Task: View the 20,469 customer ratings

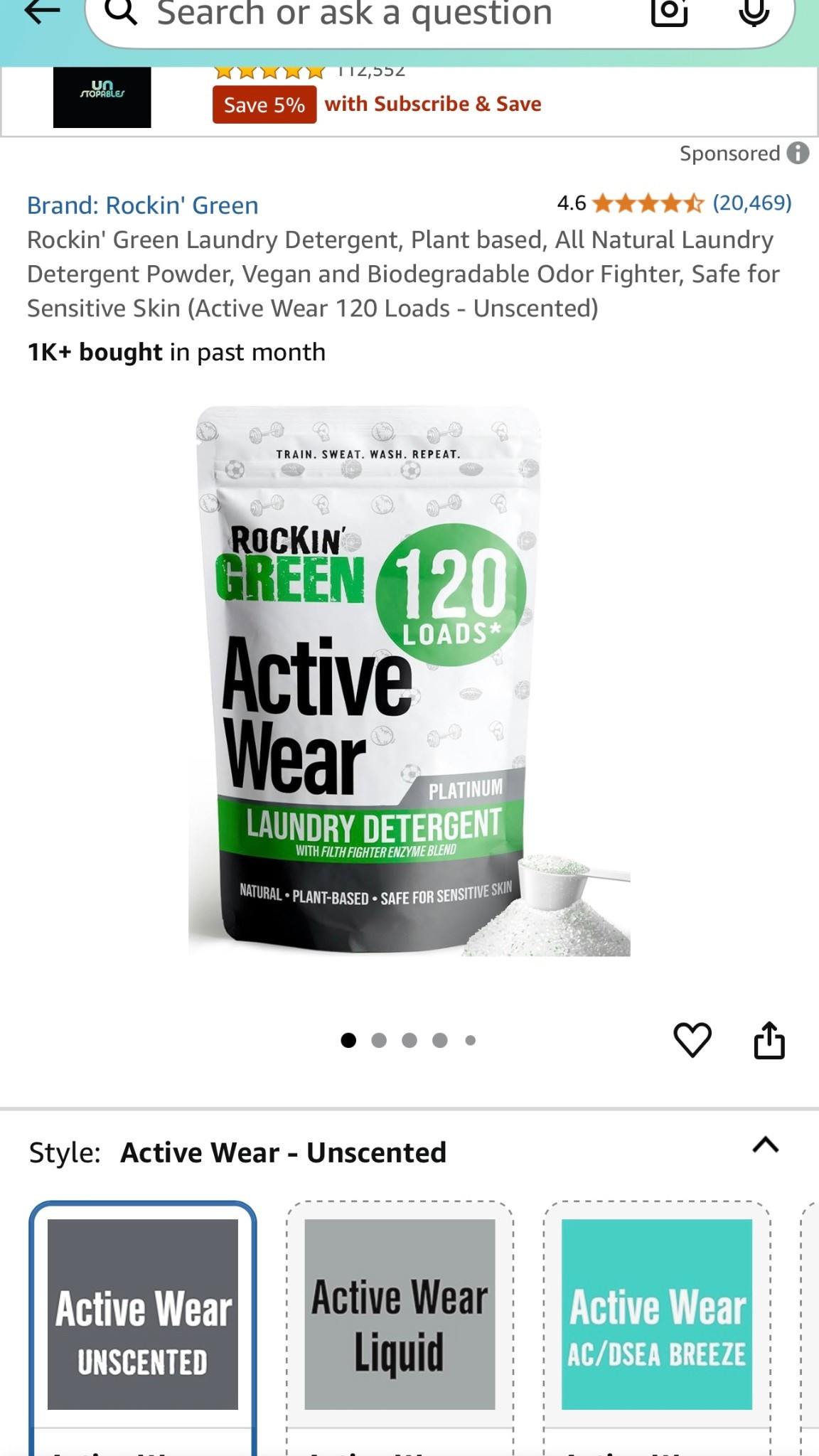Action: click(x=751, y=203)
